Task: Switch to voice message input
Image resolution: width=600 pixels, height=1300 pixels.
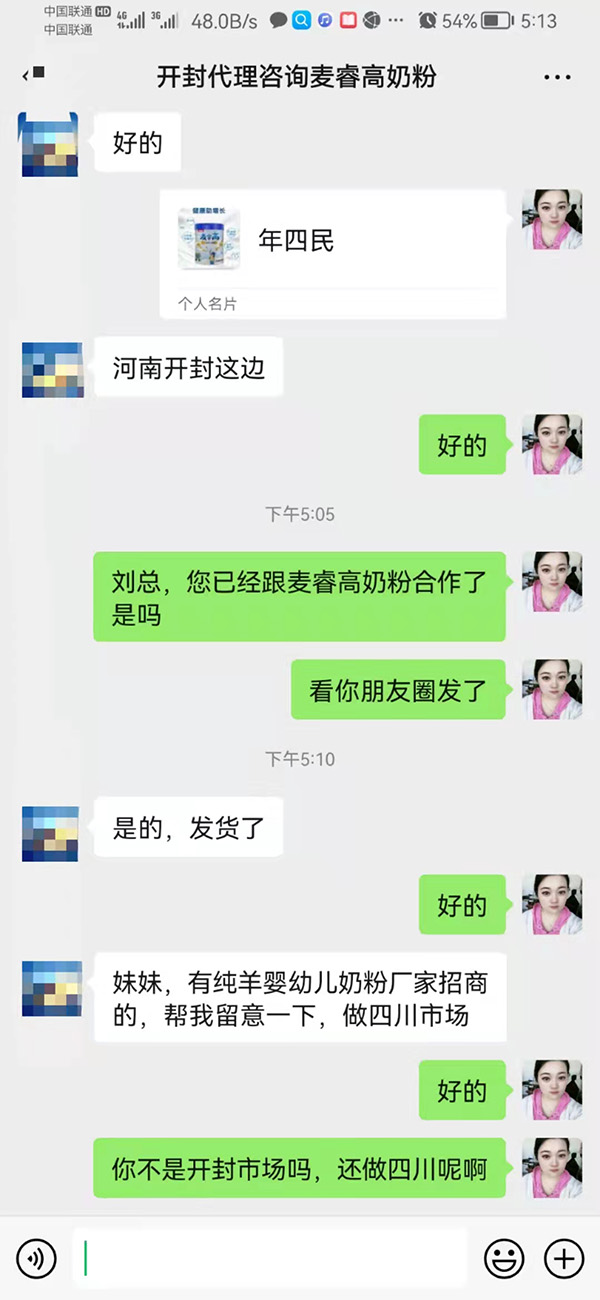Action: [x=36, y=1258]
